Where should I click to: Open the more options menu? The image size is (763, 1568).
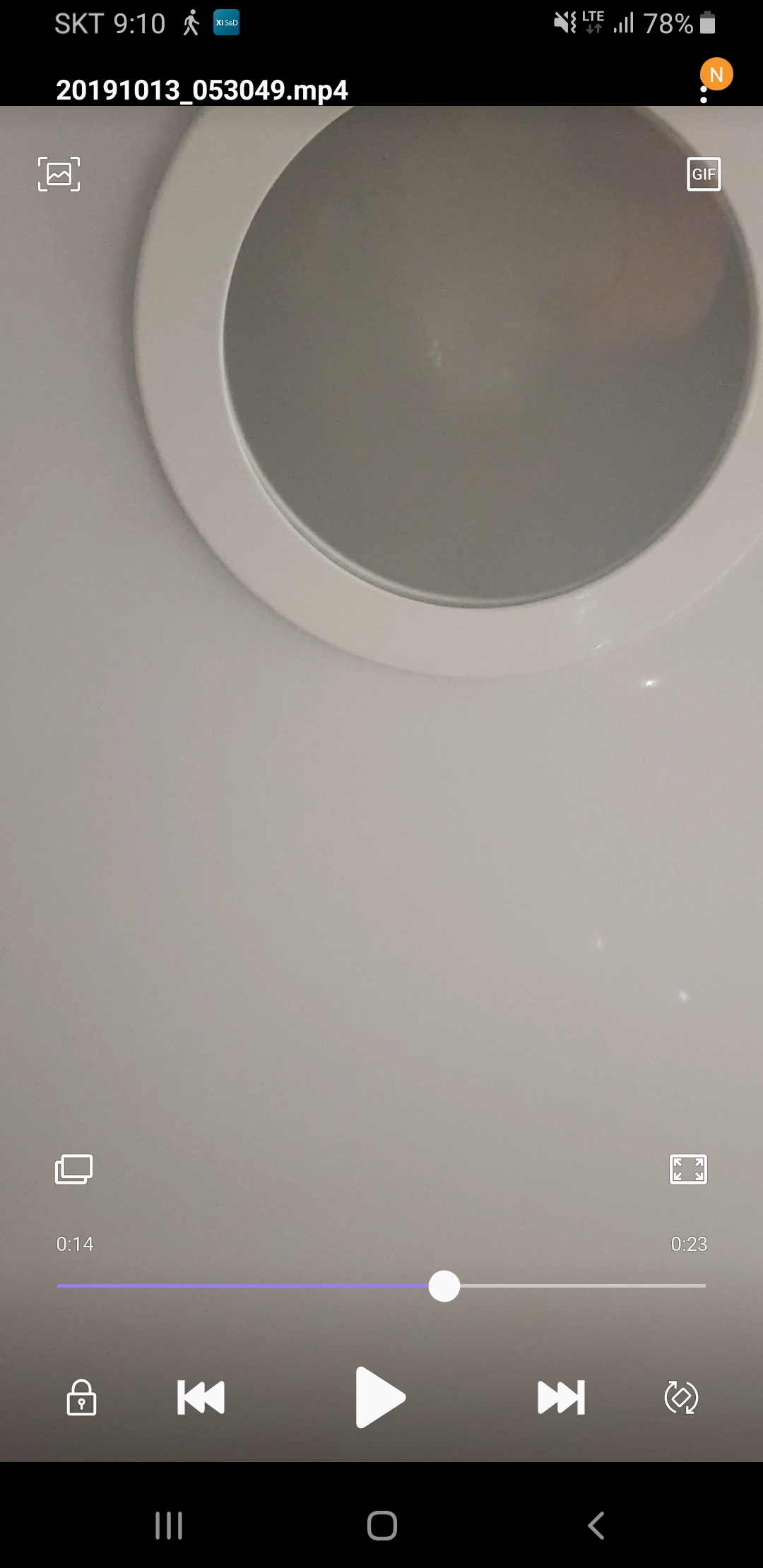point(704,95)
